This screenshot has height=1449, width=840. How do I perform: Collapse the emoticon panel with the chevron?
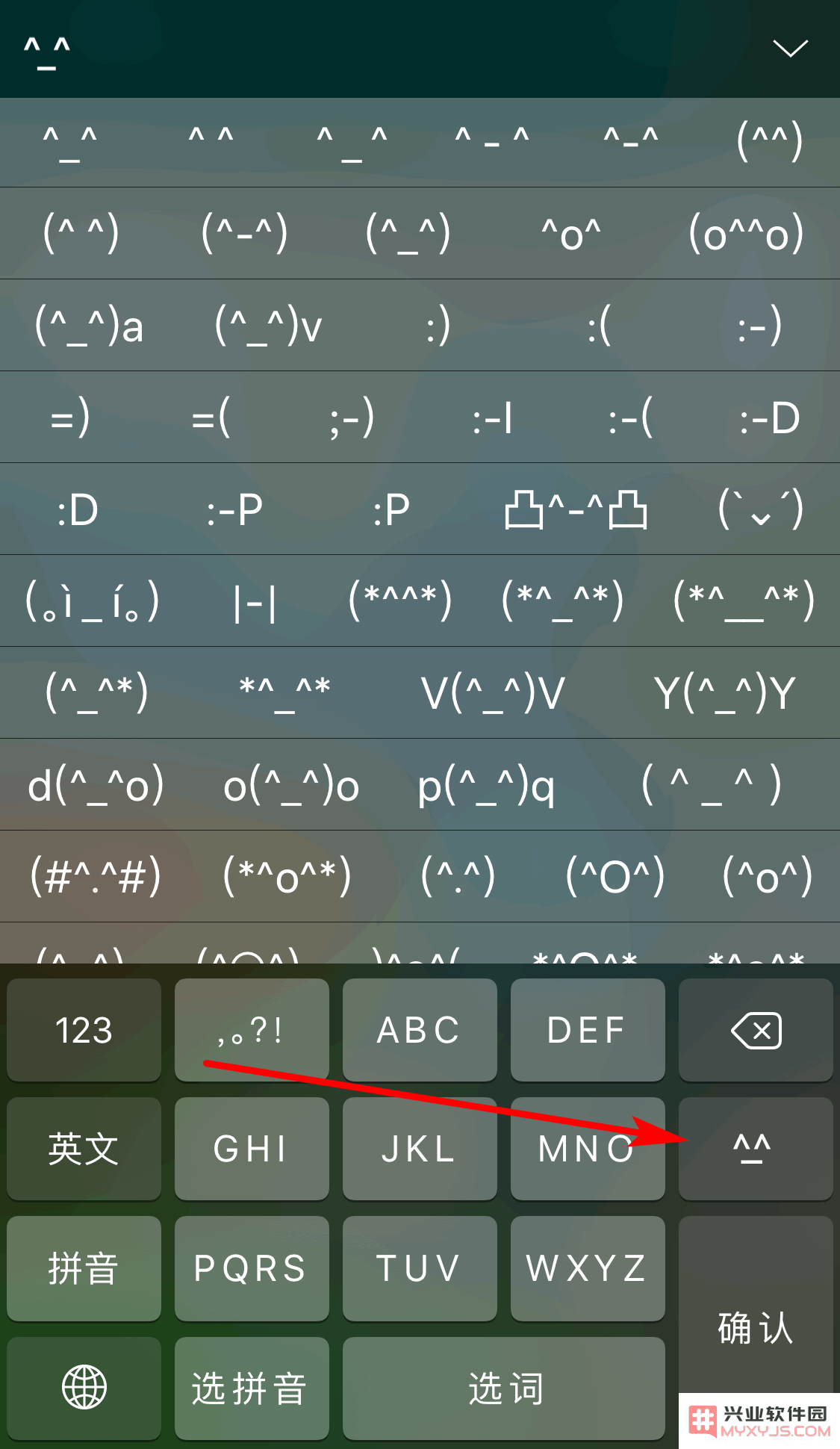click(790, 49)
